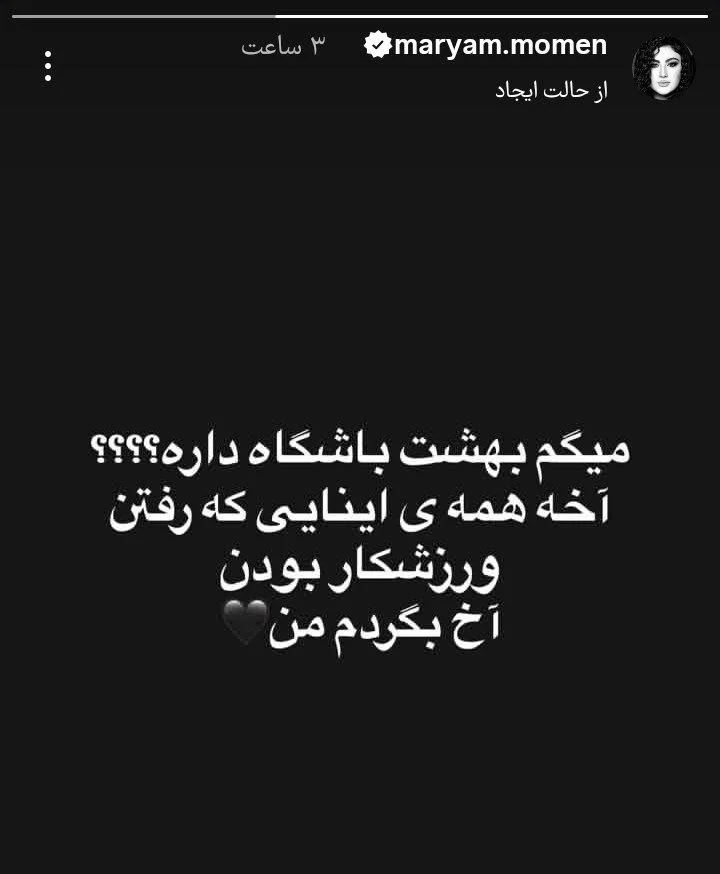The height and width of the screenshot is (874, 720).
Task: Open maryam.momen's profile picture
Action: point(663,67)
